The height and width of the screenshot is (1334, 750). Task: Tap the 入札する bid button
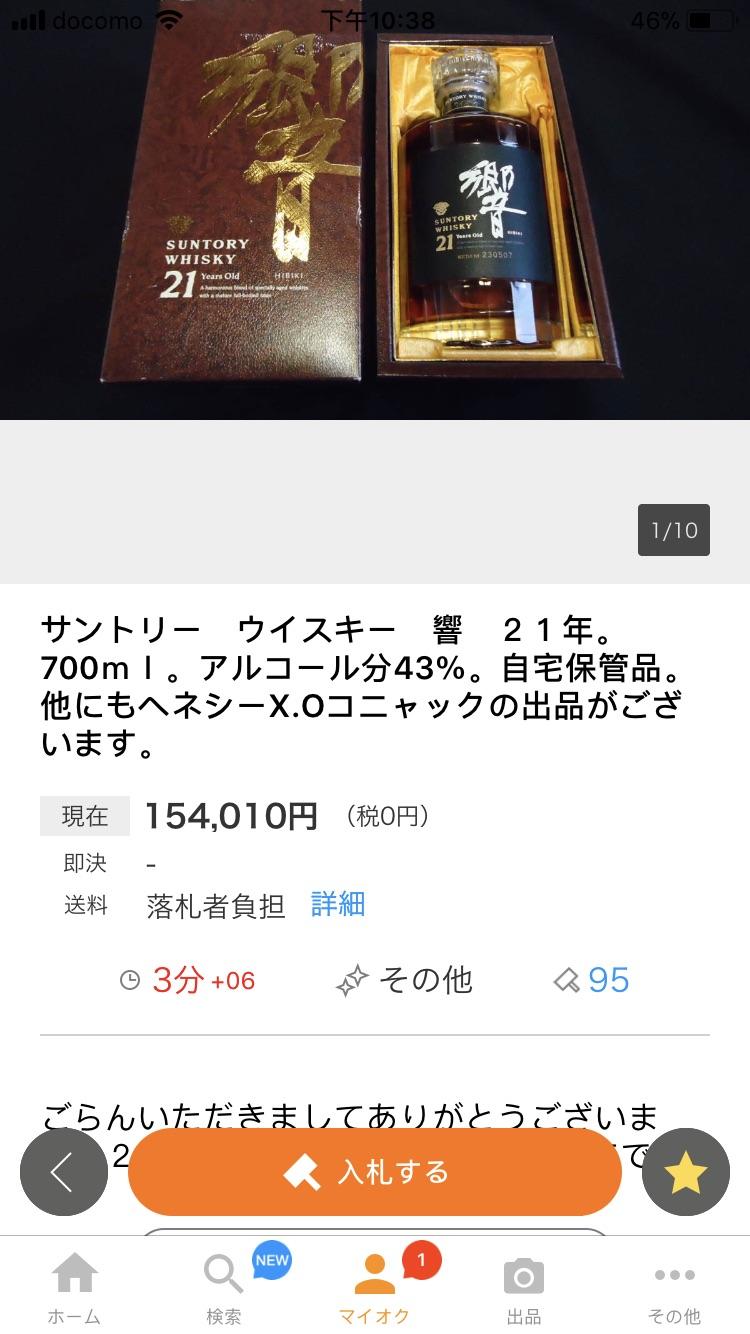[375, 1172]
